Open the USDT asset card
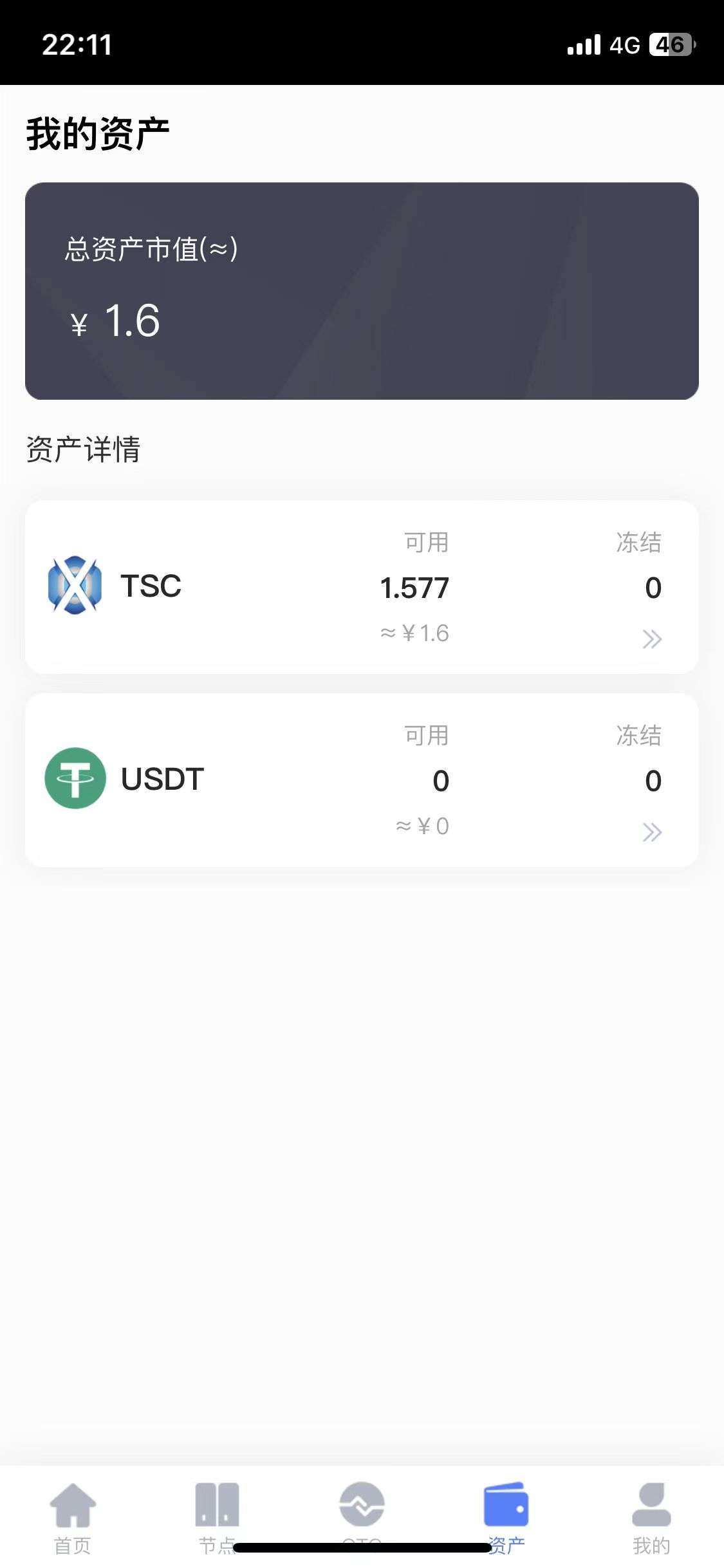This screenshot has height=1568, width=724. tap(362, 780)
